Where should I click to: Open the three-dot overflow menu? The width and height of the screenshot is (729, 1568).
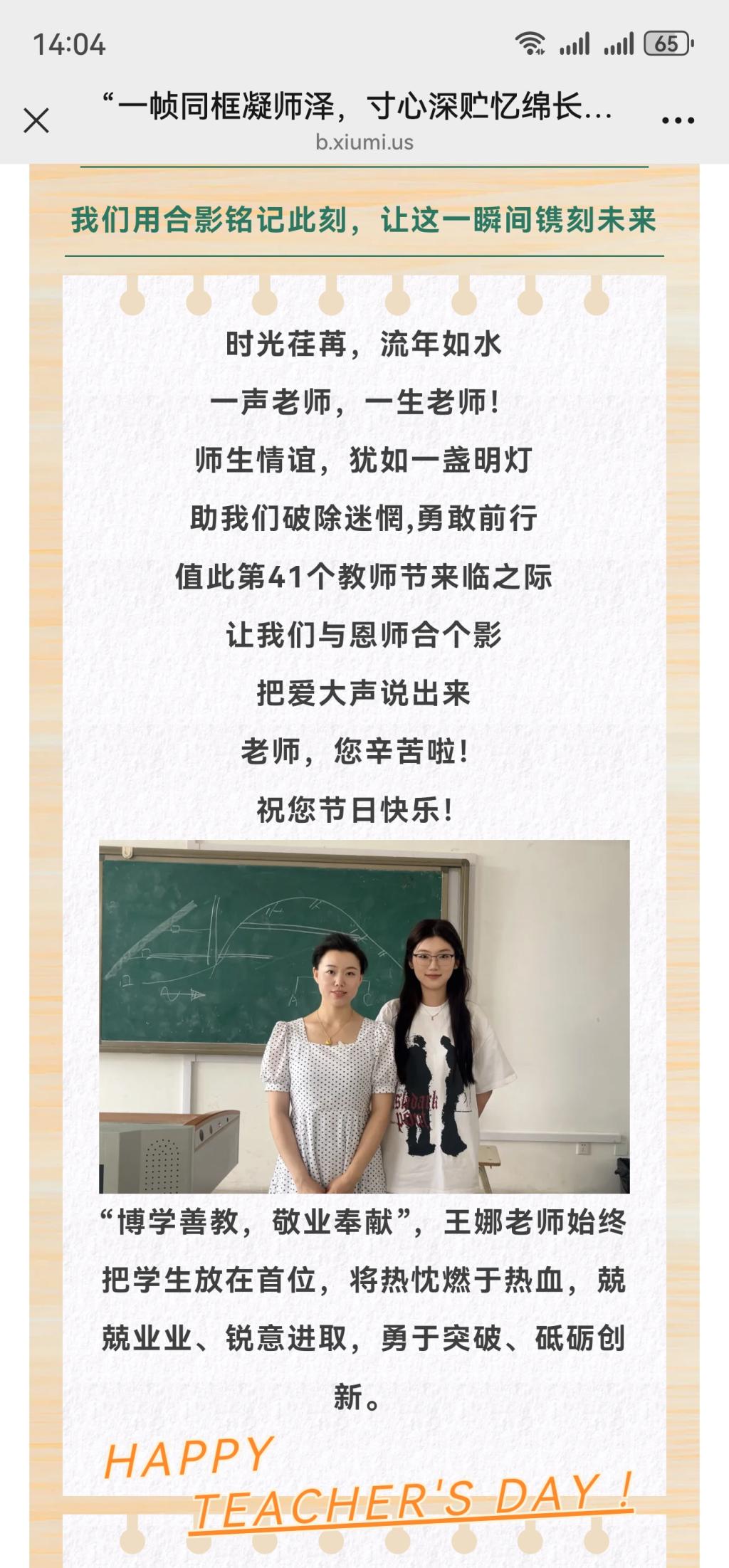[x=678, y=120]
